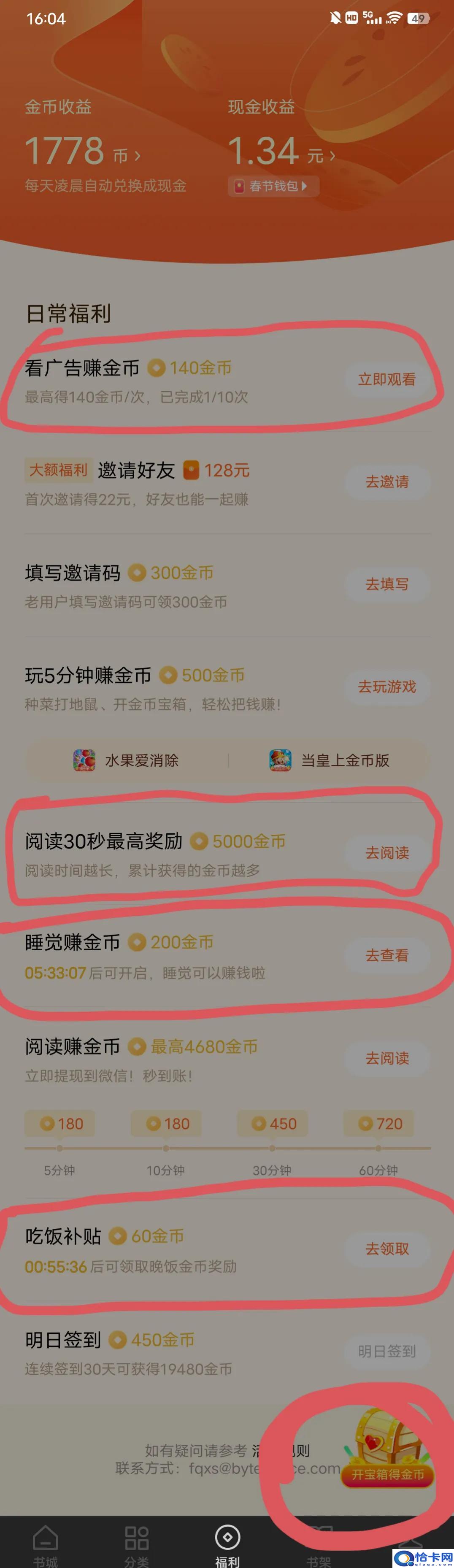Viewport: 454px width, 1568px height.
Task: Open the 水果爱消除 game
Action: [126, 760]
